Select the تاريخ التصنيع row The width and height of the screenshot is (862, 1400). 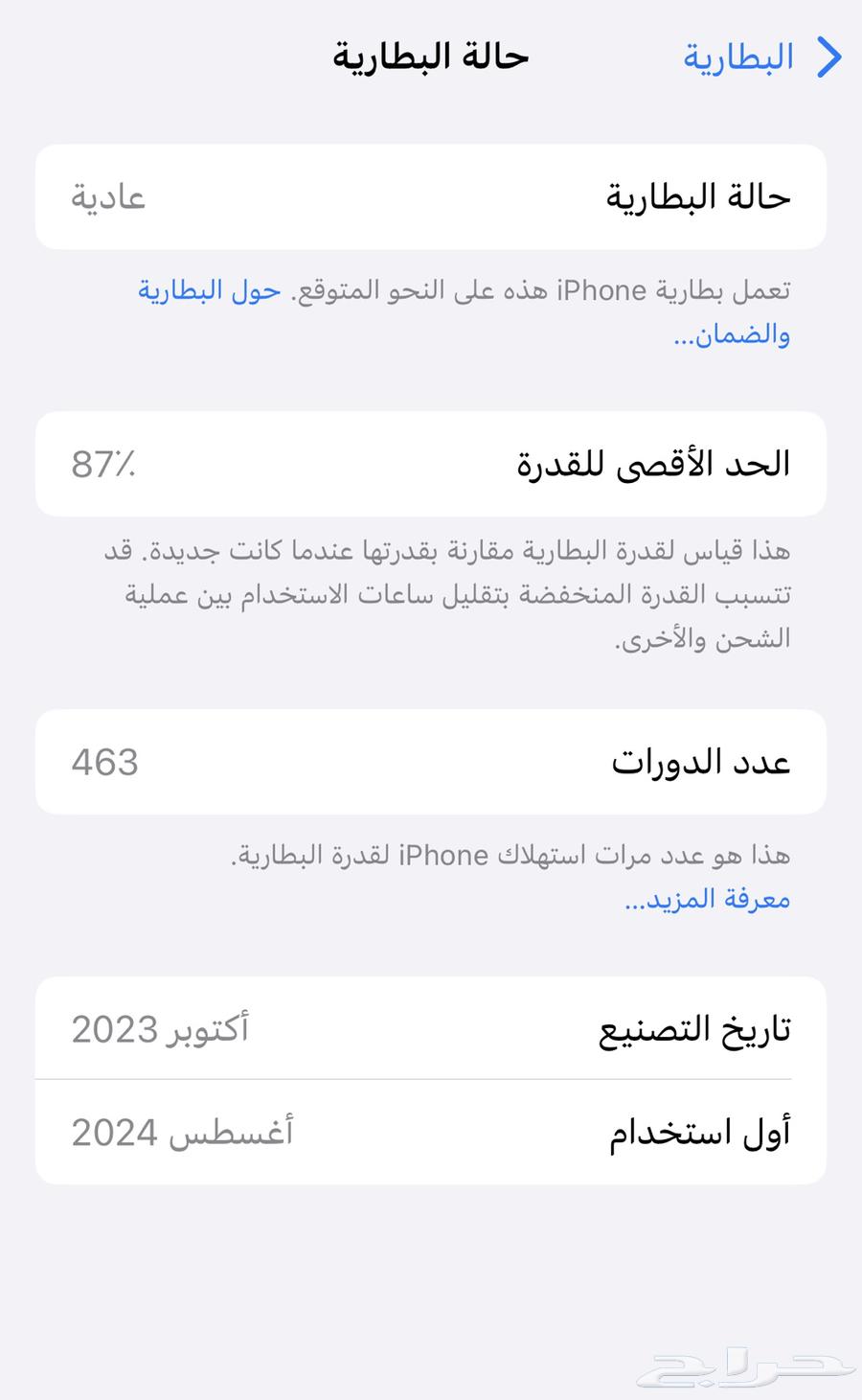431,1027
